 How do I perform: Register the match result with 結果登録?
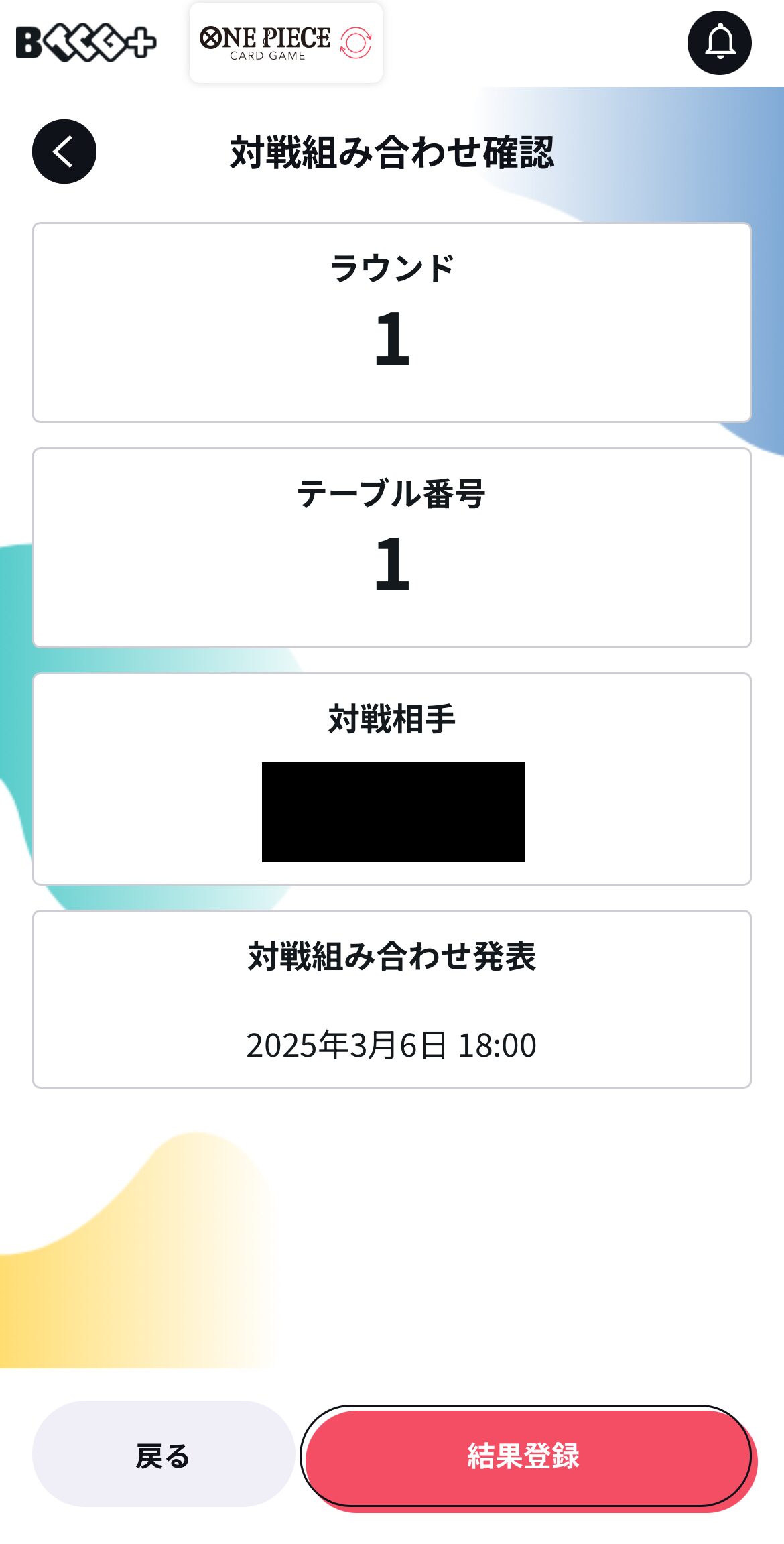pos(527,1456)
